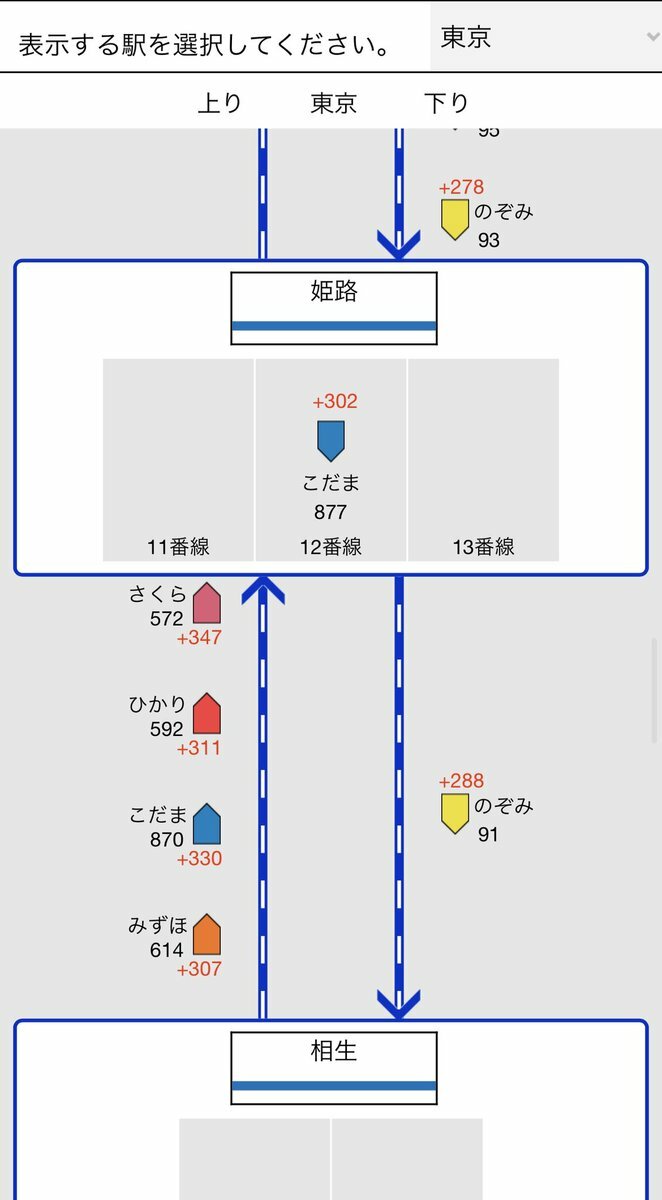Select the のぞみ 91 train marker
The width and height of the screenshot is (662, 1200).
[456, 814]
